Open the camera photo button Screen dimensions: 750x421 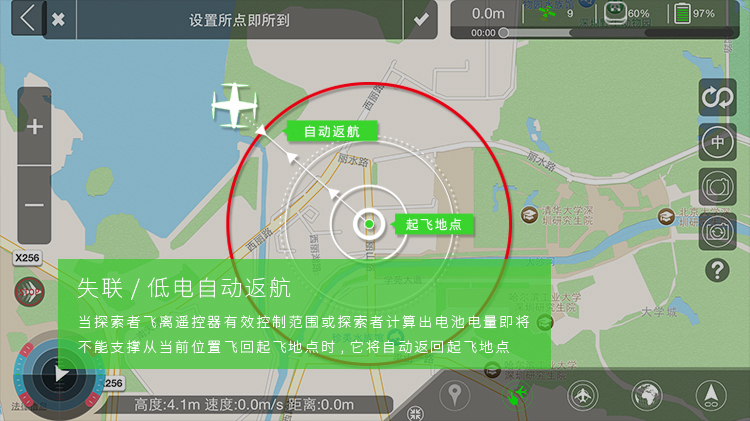[717, 187]
